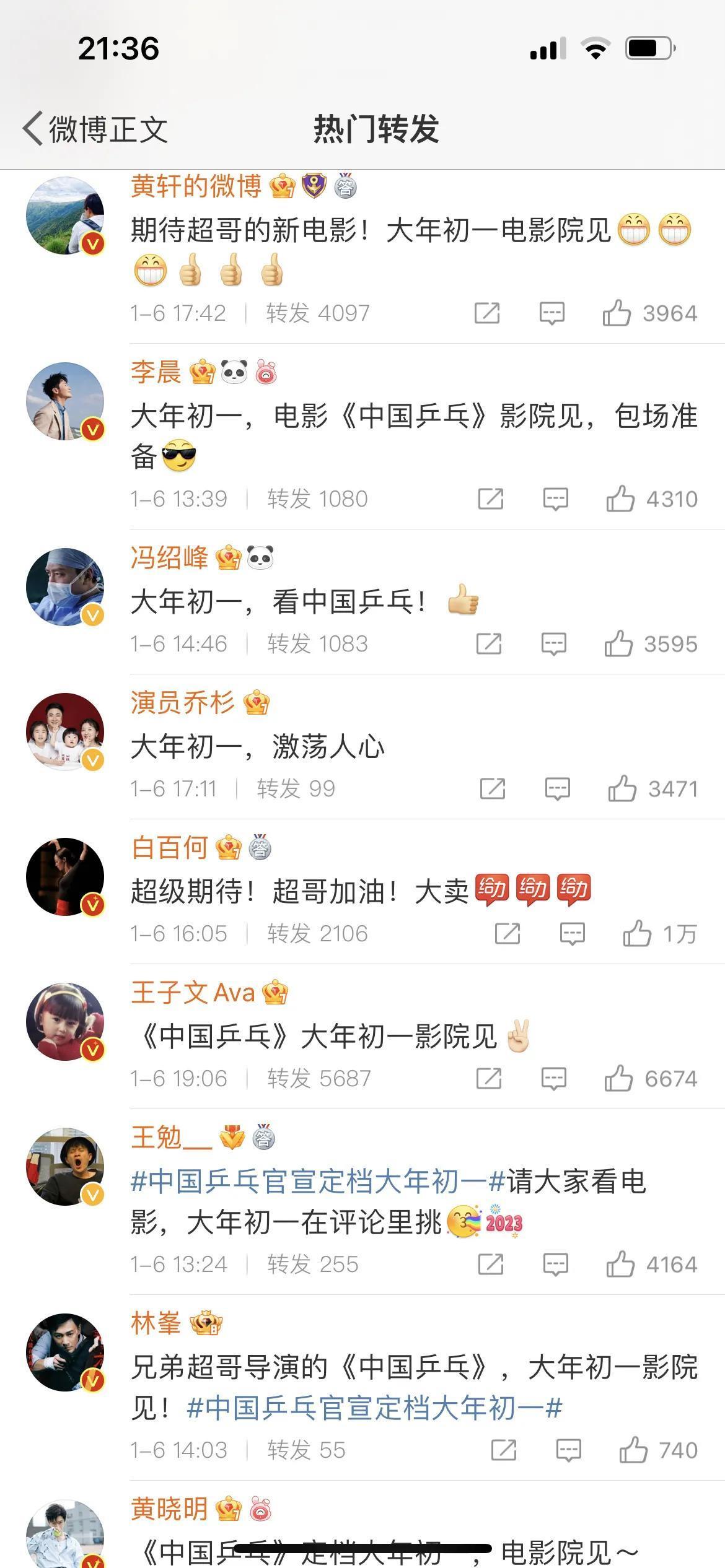Like 黄轩的微博's repost

click(617, 313)
